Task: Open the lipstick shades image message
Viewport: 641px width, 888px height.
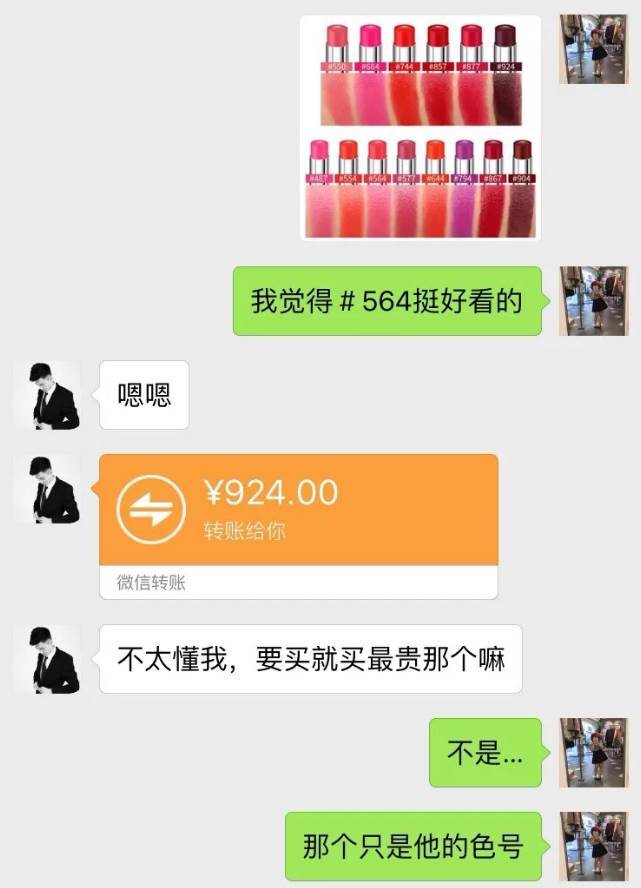Action: 420,127
